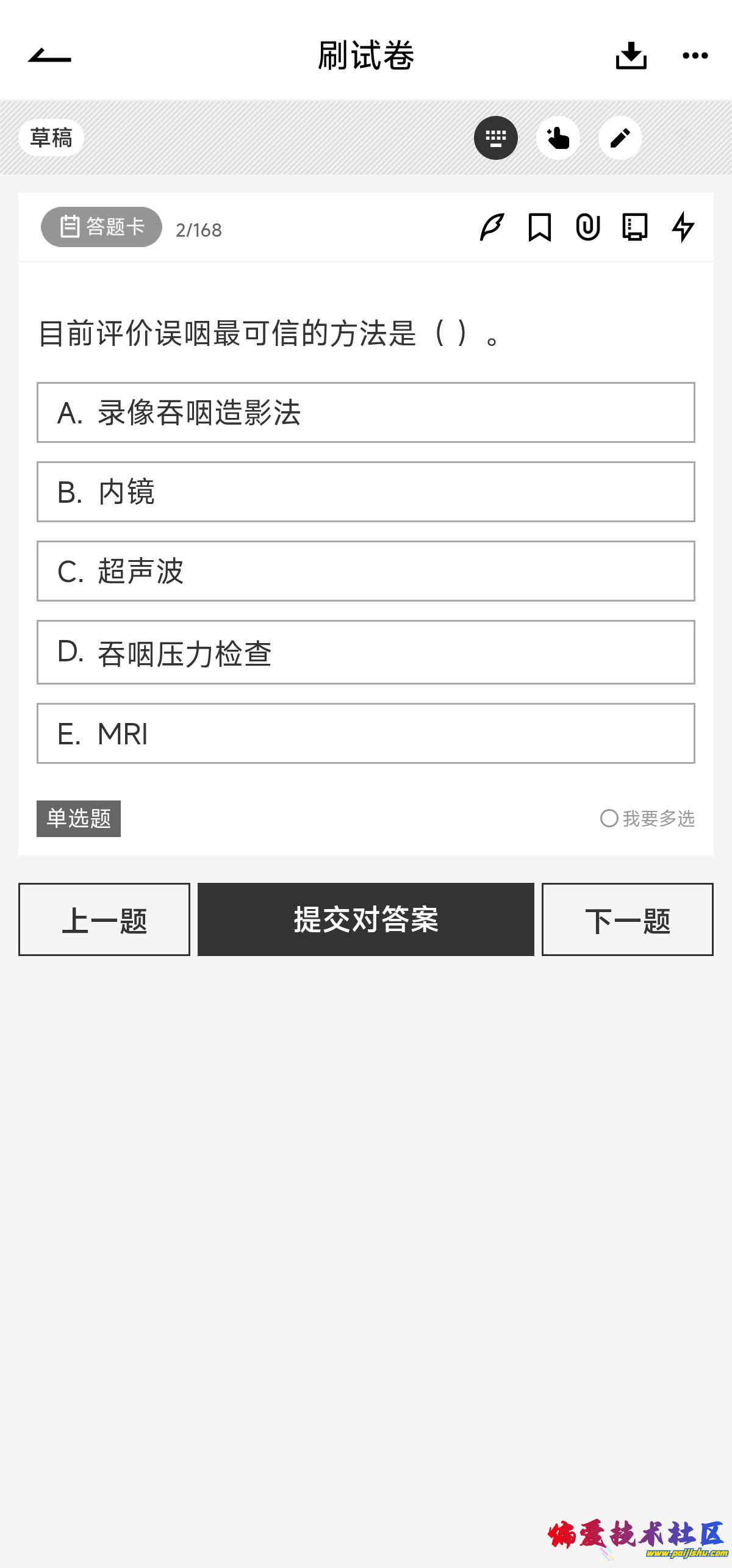The height and width of the screenshot is (1568, 732).
Task: Open the three-dot overflow menu
Action: [695, 56]
